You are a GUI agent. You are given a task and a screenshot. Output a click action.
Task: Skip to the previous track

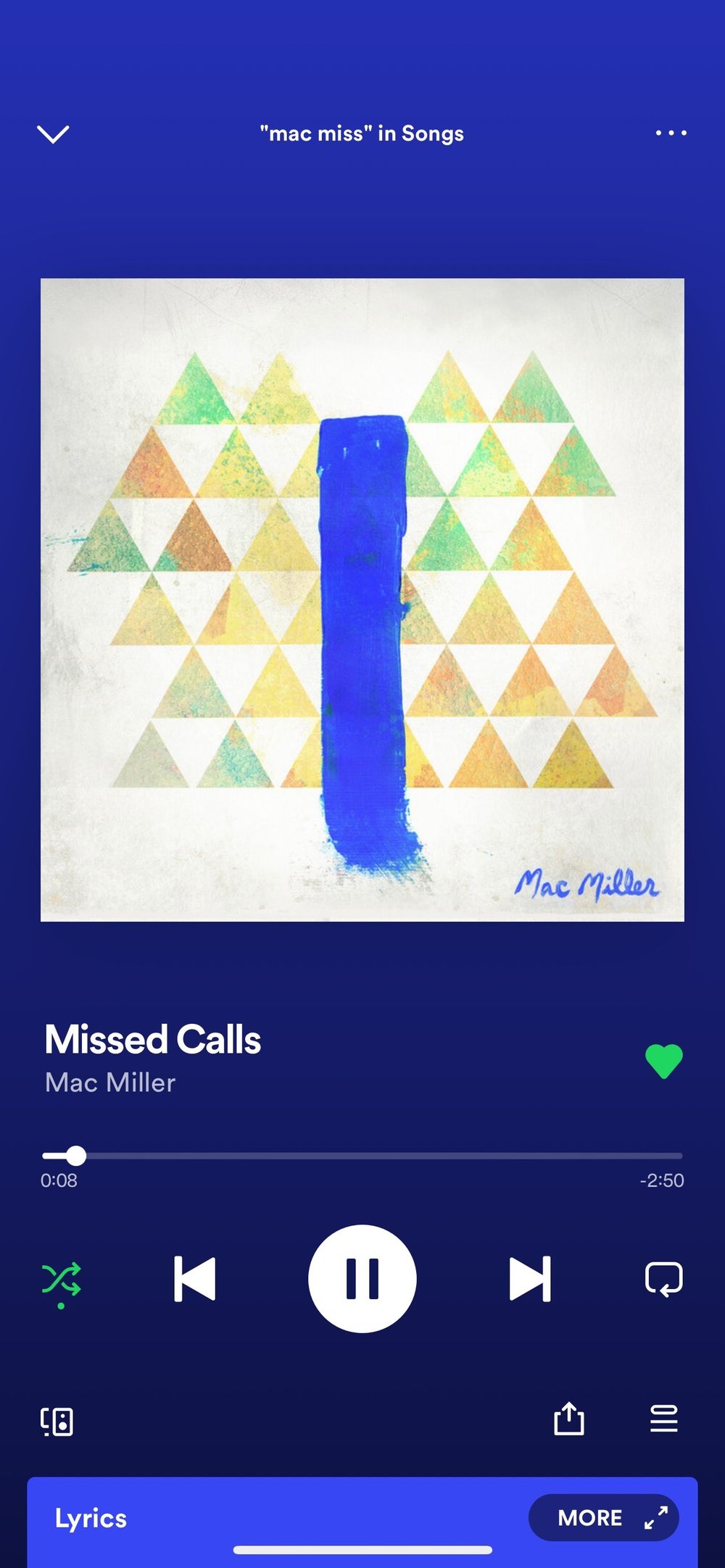click(194, 1279)
